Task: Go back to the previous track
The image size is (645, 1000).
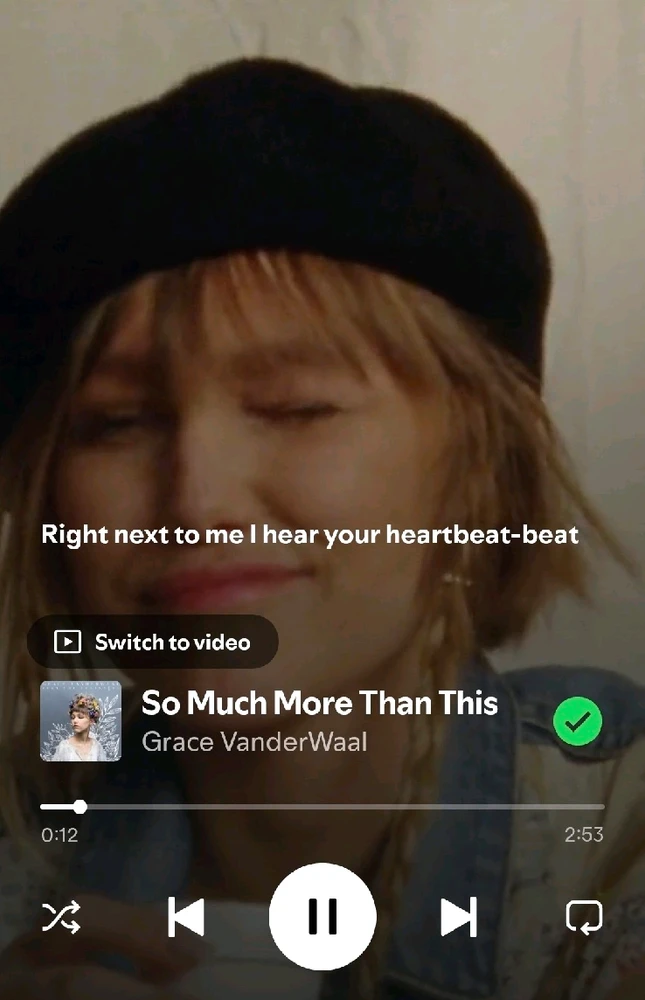Action: (x=186, y=916)
